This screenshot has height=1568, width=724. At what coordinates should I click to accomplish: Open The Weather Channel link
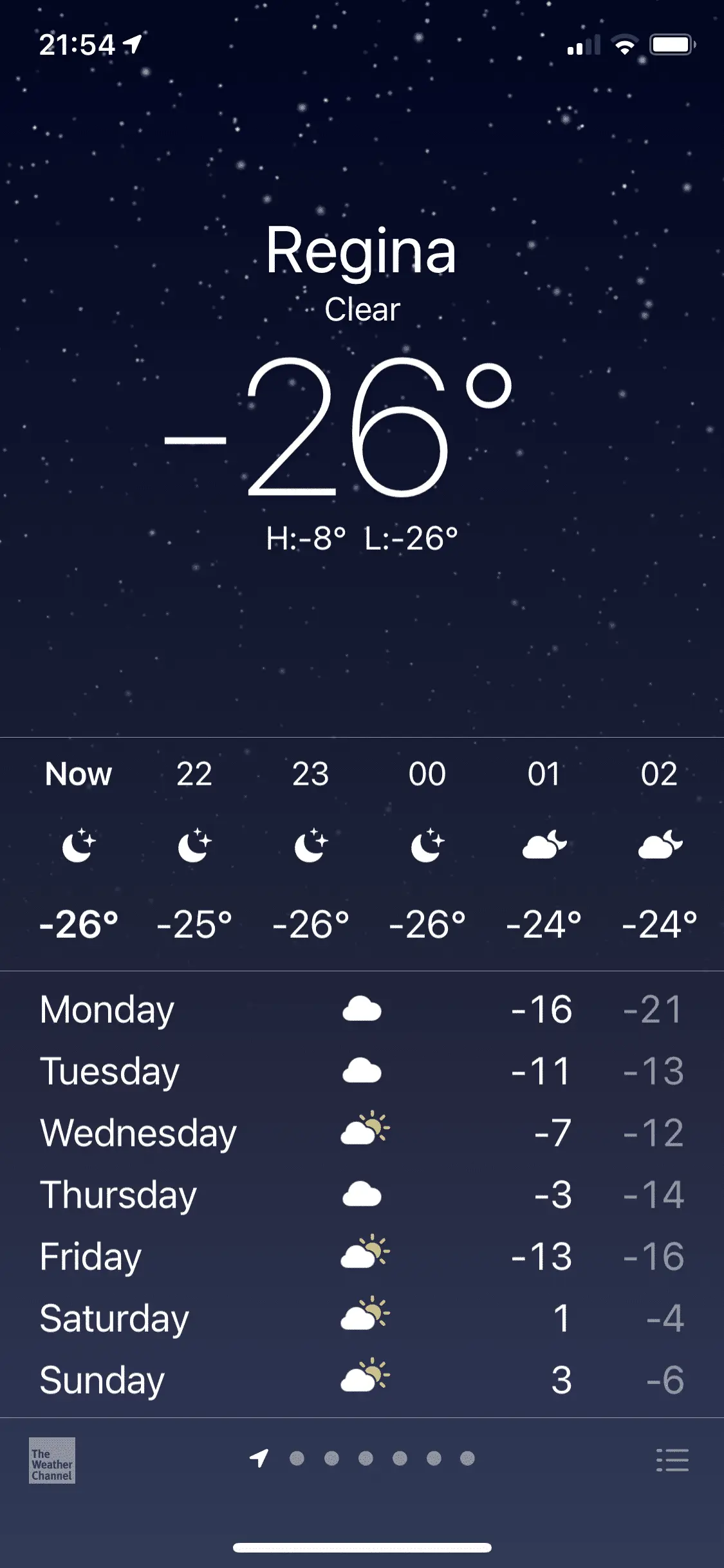tap(51, 1460)
